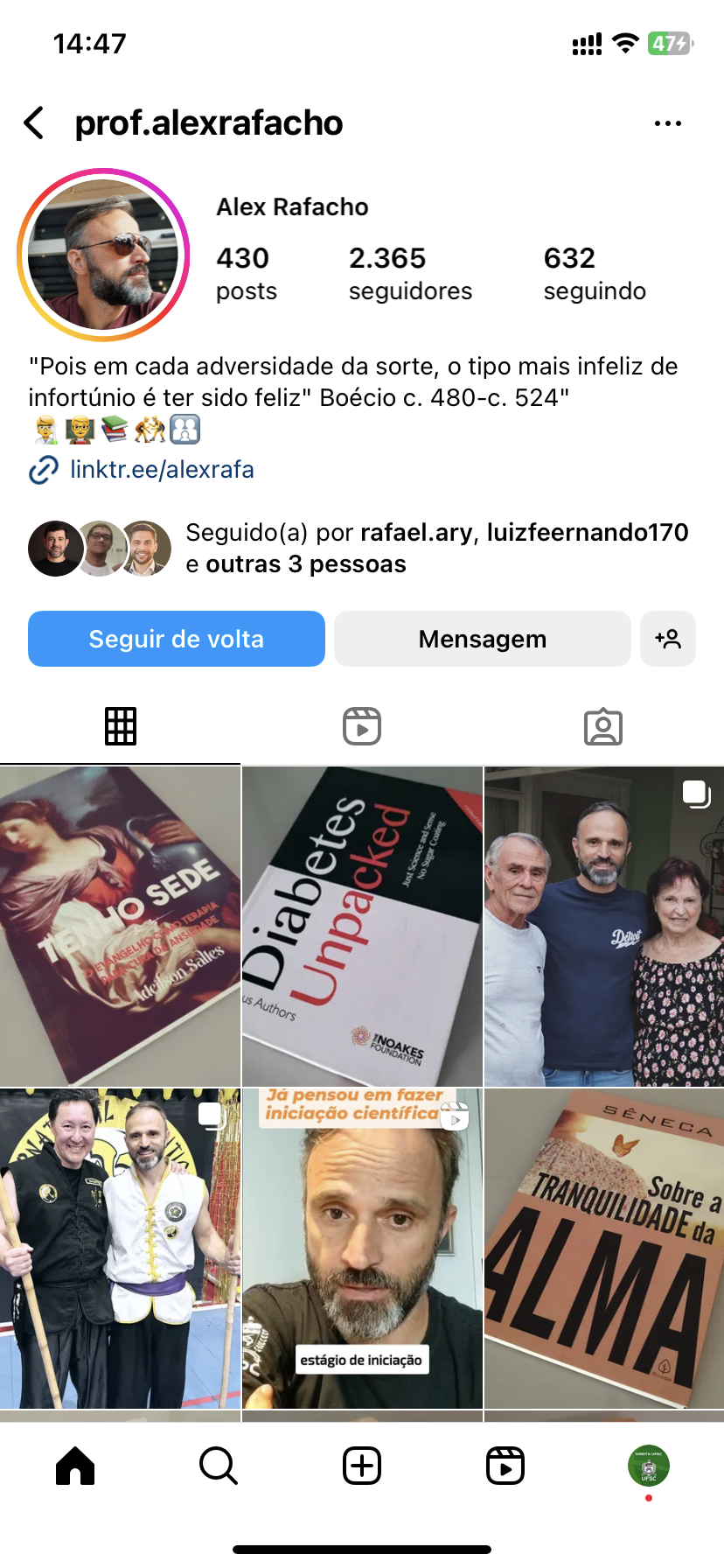This screenshot has width=724, height=1568.
Task: Go back using the arrow icon
Action: [x=35, y=123]
